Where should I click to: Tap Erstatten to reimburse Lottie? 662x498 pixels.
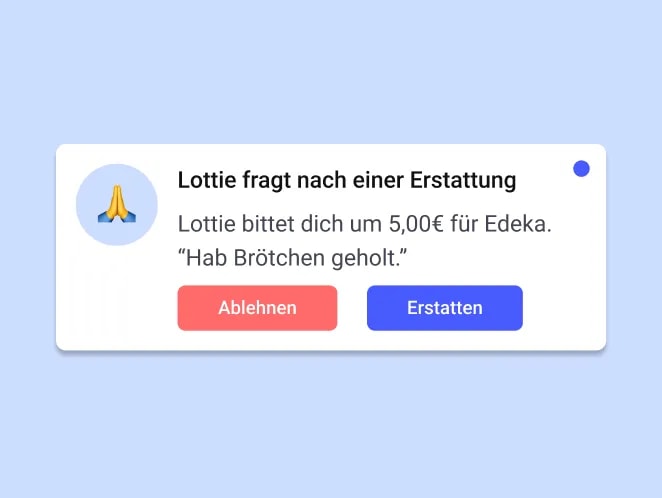tap(444, 308)
